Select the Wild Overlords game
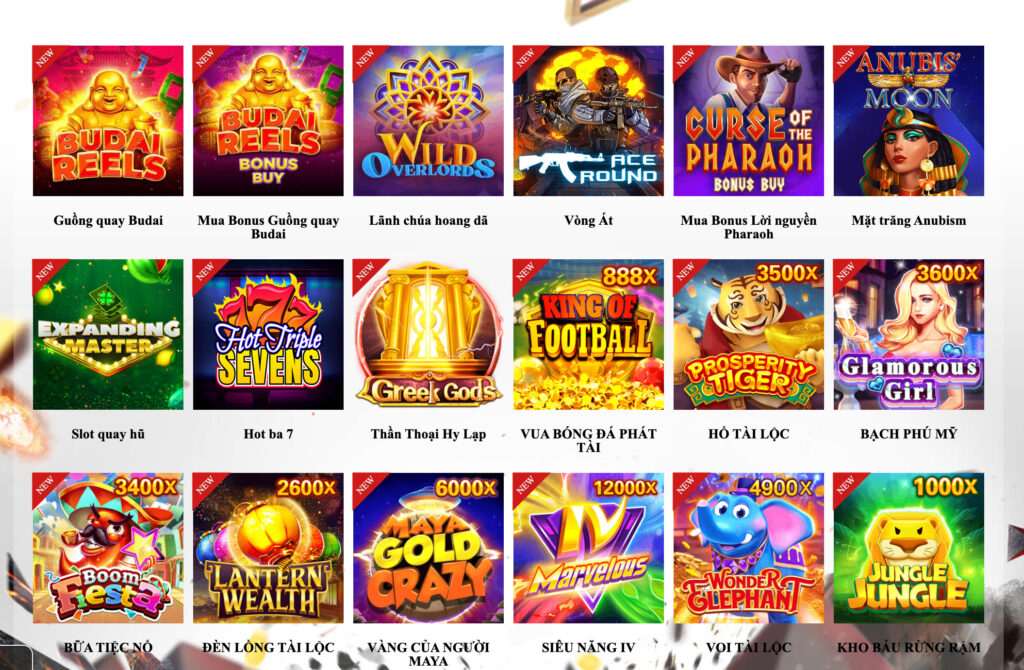 pos(428,120)
